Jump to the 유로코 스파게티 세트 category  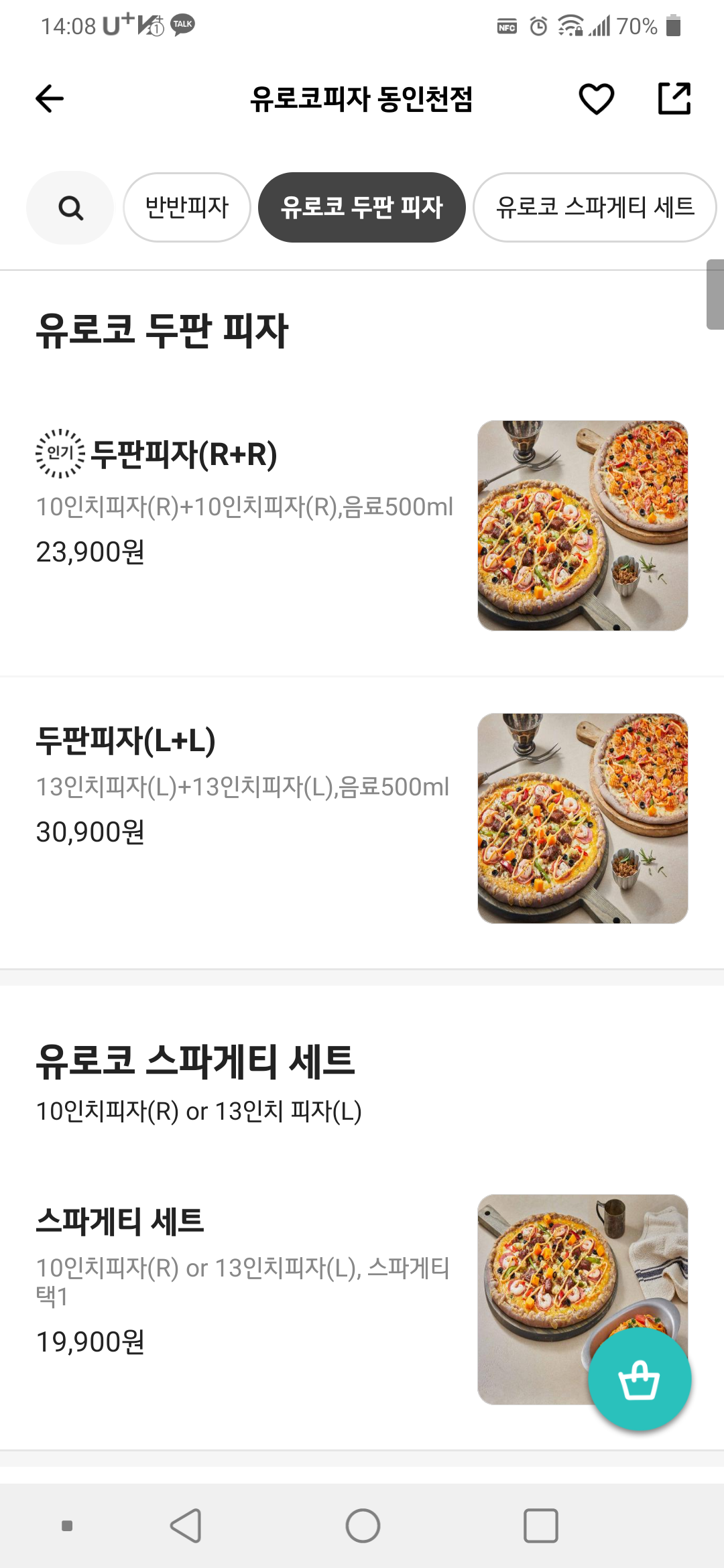[x=595, y=207]
